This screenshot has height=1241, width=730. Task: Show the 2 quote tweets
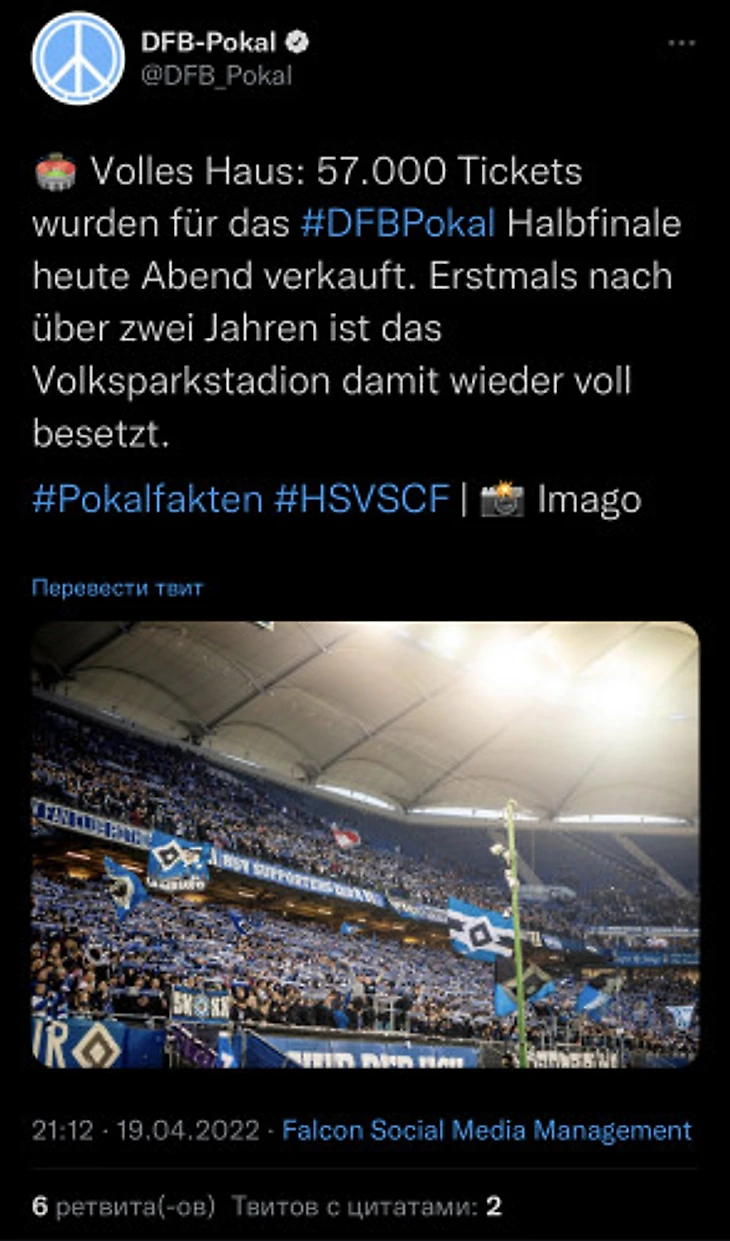coord(366,1207)
